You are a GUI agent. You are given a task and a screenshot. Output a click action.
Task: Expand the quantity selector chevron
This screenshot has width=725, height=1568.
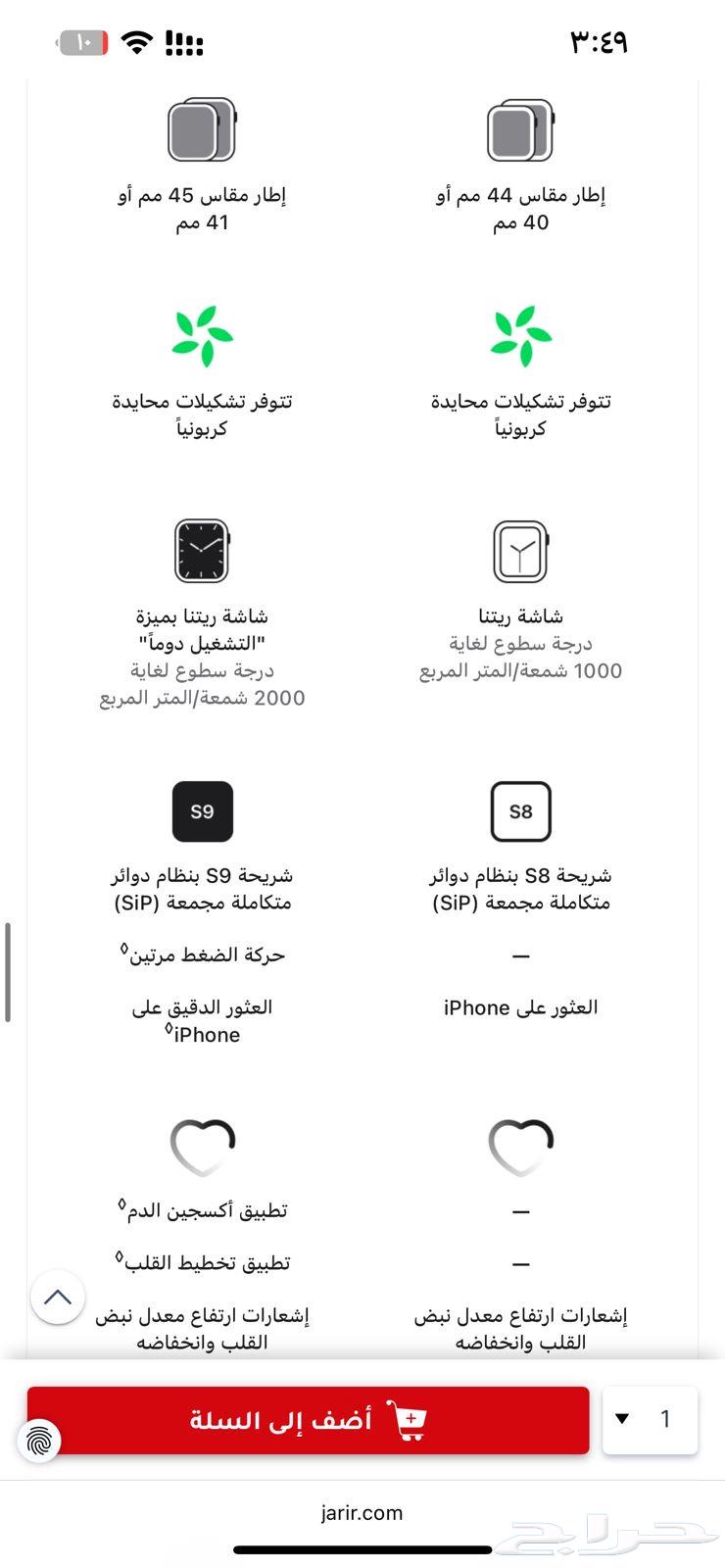pyautogui.click(x=621, y=1419)
